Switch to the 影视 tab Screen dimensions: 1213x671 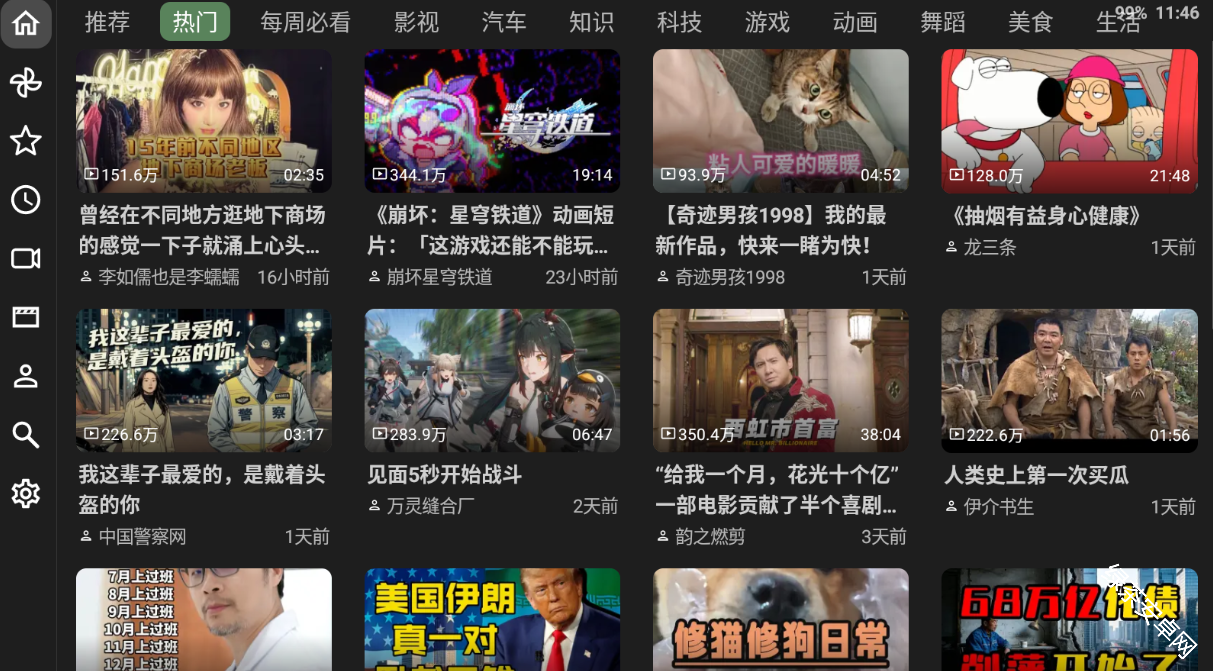click(416, 22)
